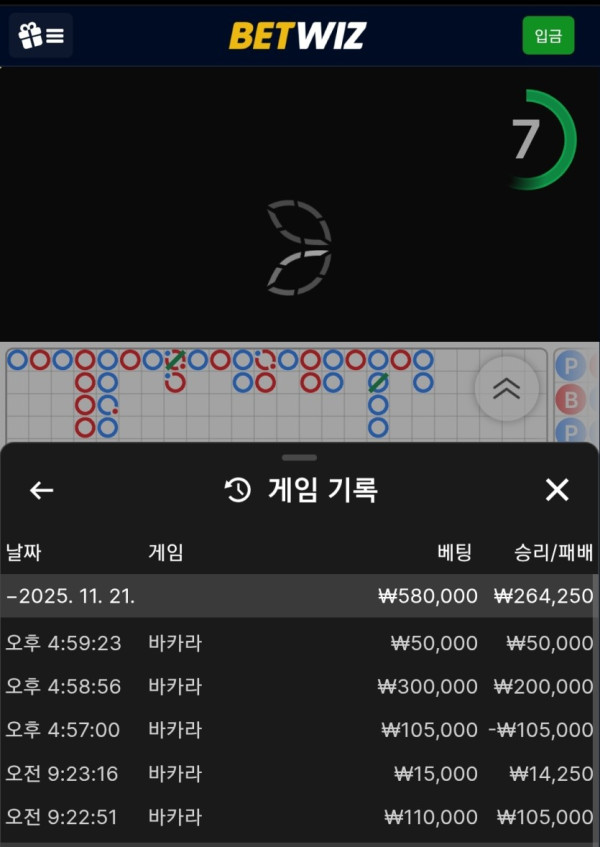
Task: Open the 오후 4:58:56 바카라 record
Action: 298,687
